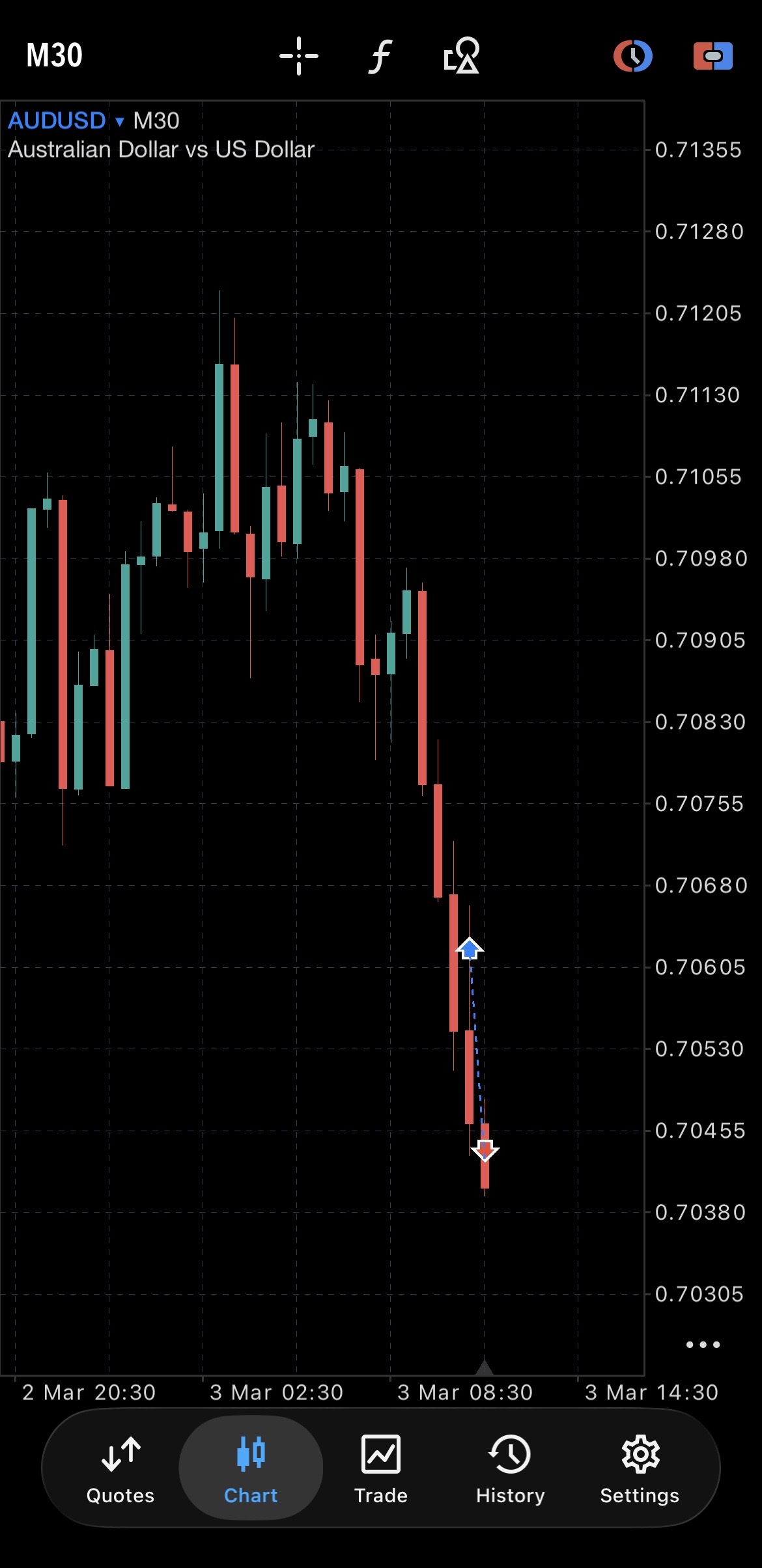762x1568 pixels.
Task: Tap the clock icon in toolbar
Action: tap(632, 56)
